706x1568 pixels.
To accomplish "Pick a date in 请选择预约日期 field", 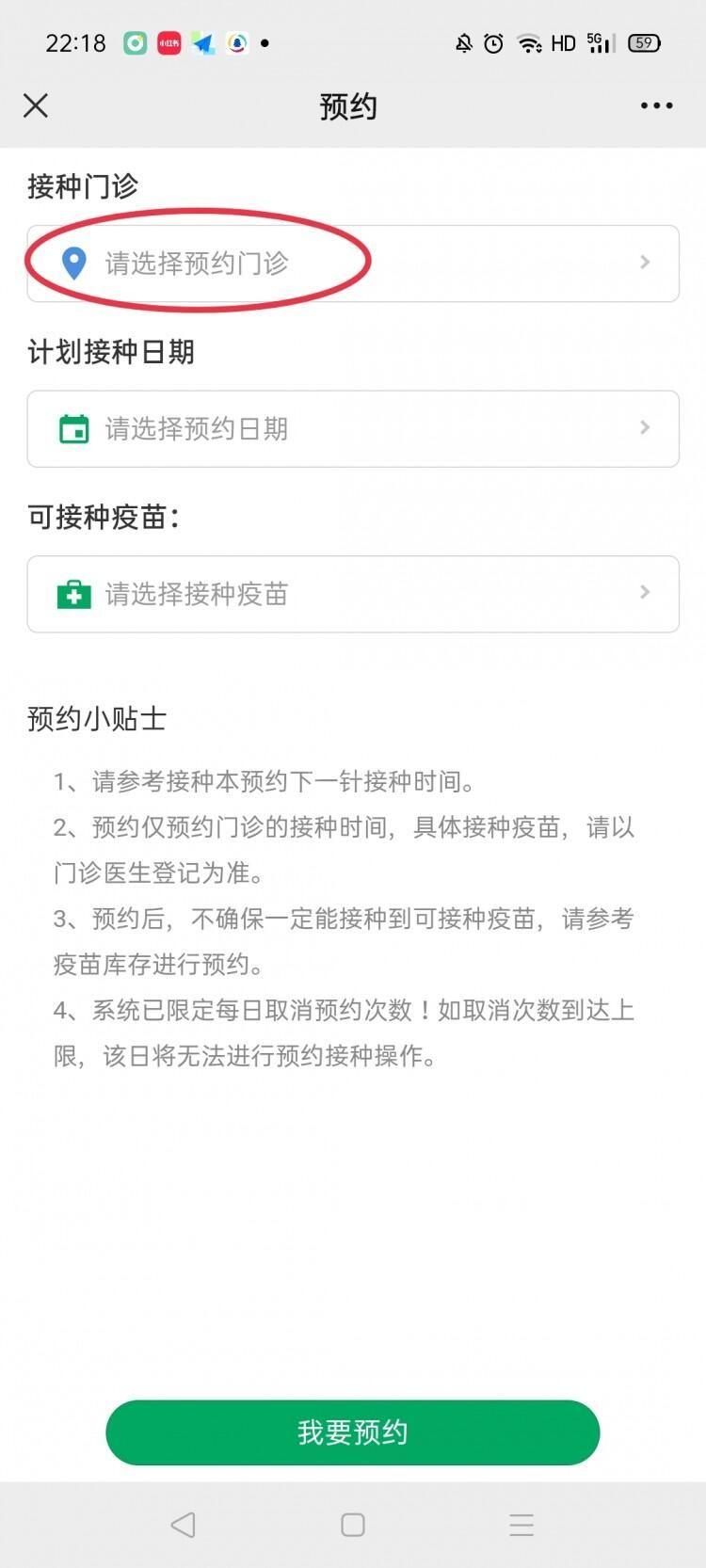I will coord(352,429).
